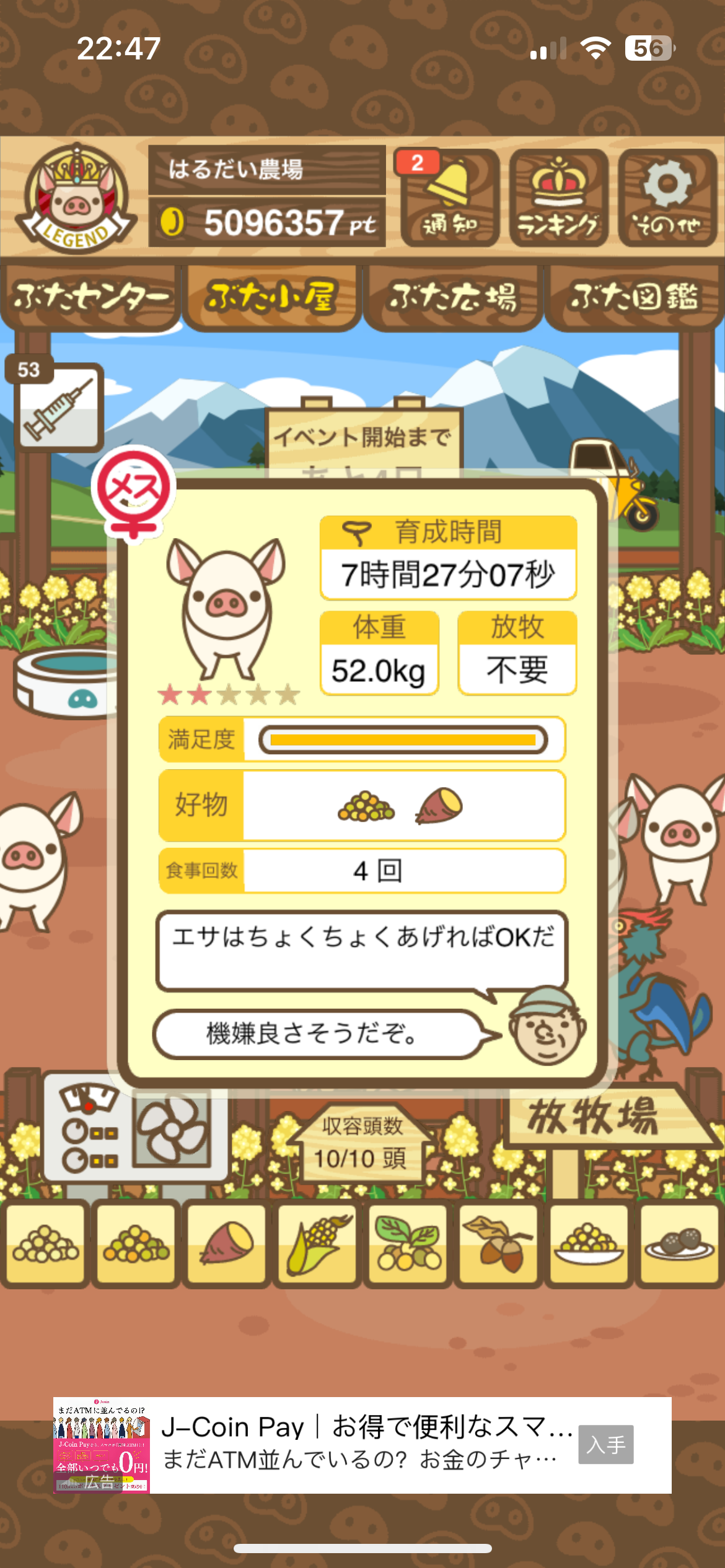The image size is (725, 1568).
Task: Pick the bowl of yellow beans feed
Action: pyautogui.click(x=589, y=1244)
